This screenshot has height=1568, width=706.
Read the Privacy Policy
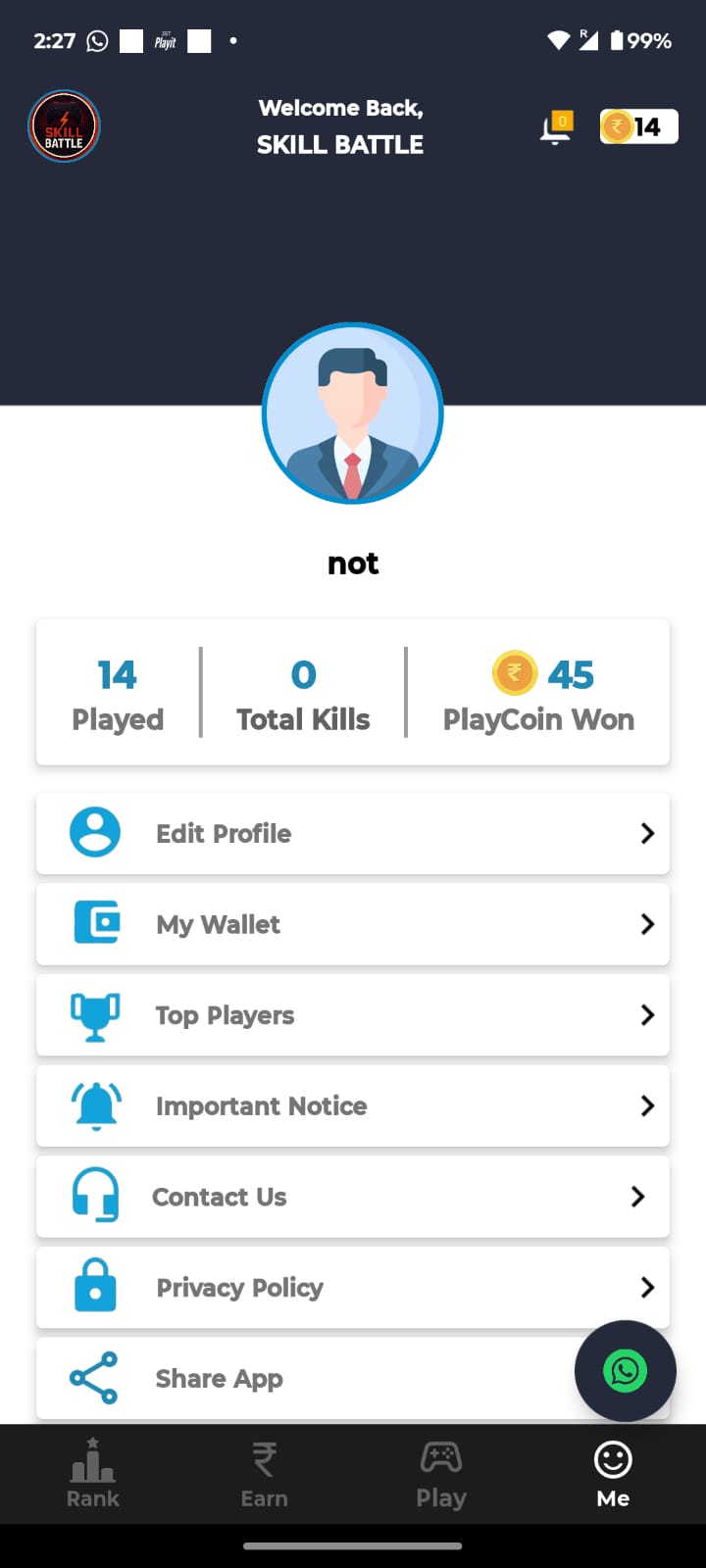pyautogui.click(x=352, y=1288)
